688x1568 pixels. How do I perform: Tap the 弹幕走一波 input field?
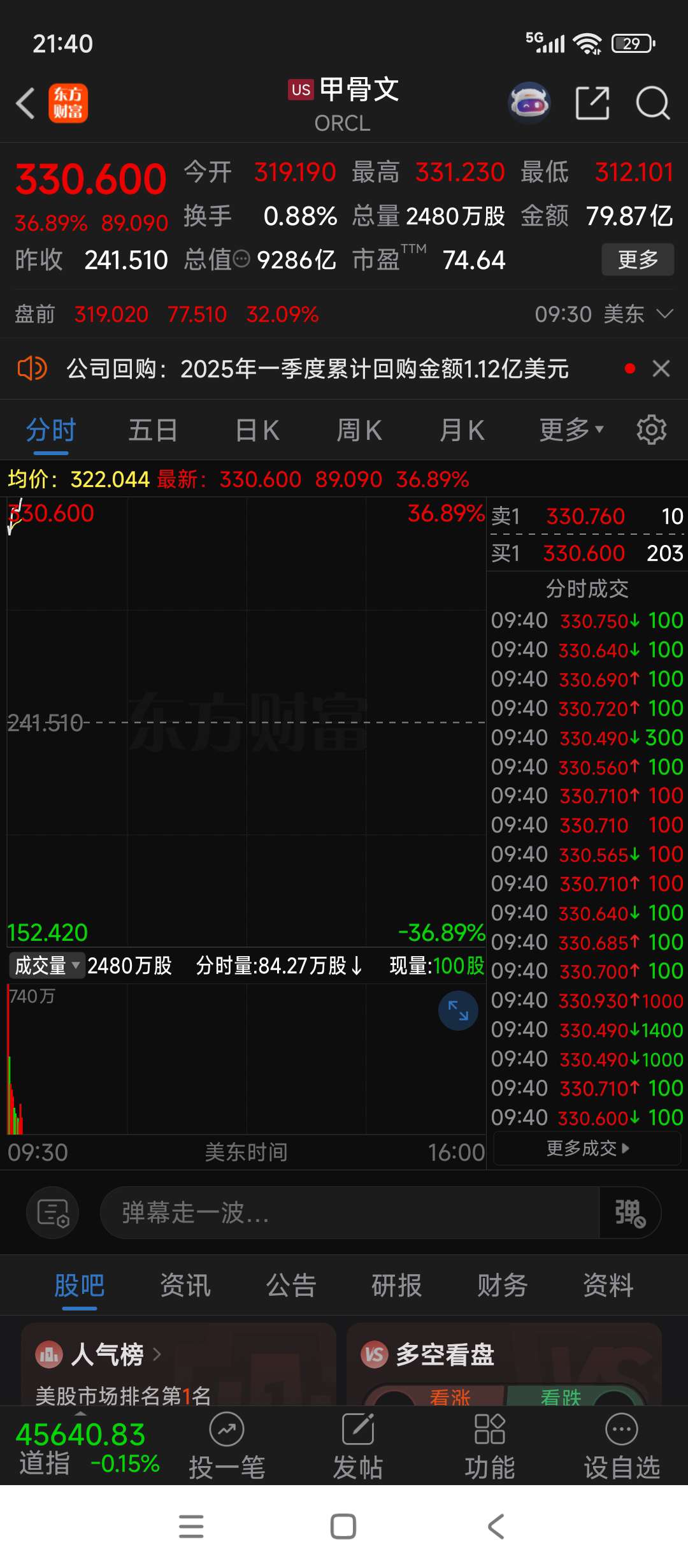coord(349,1212)
